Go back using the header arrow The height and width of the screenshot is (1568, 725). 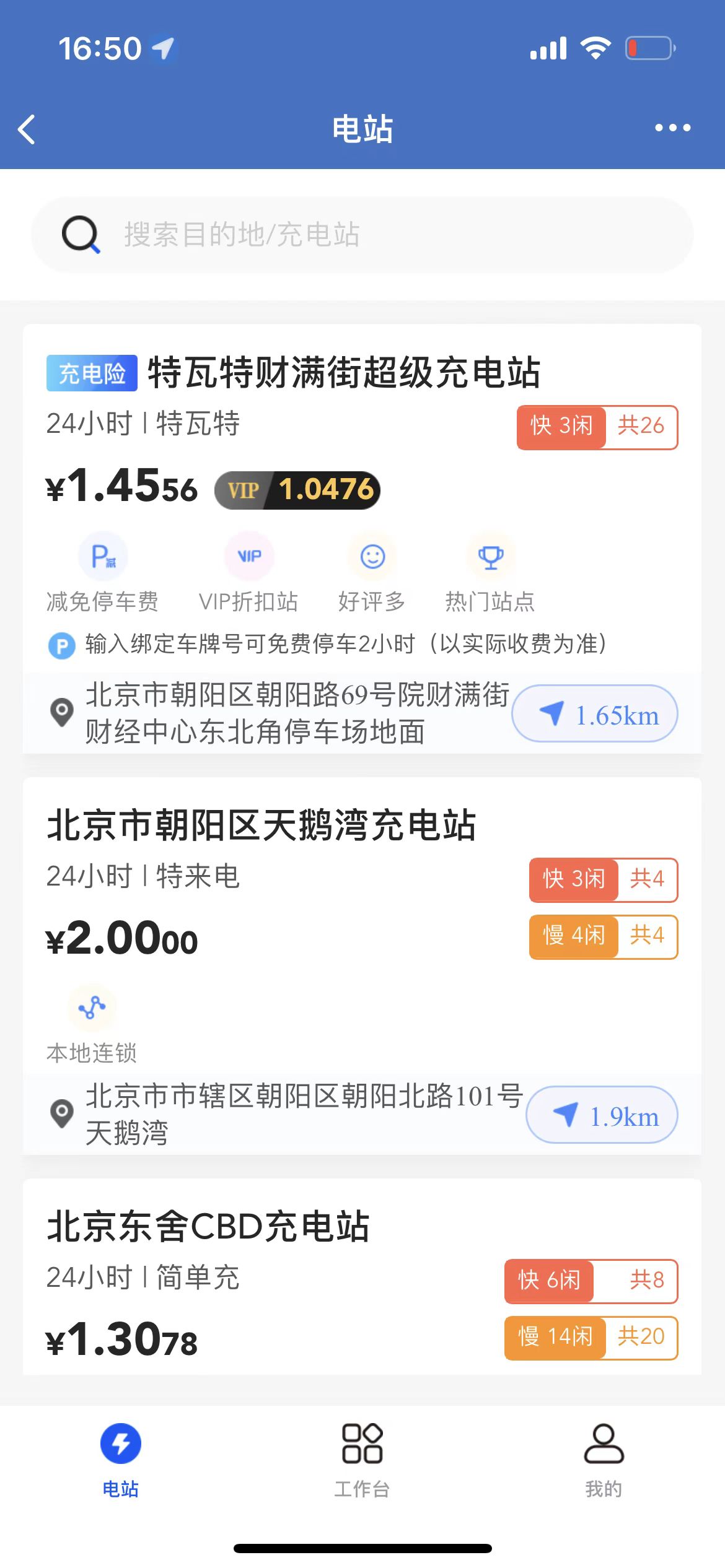pos(27,129)
